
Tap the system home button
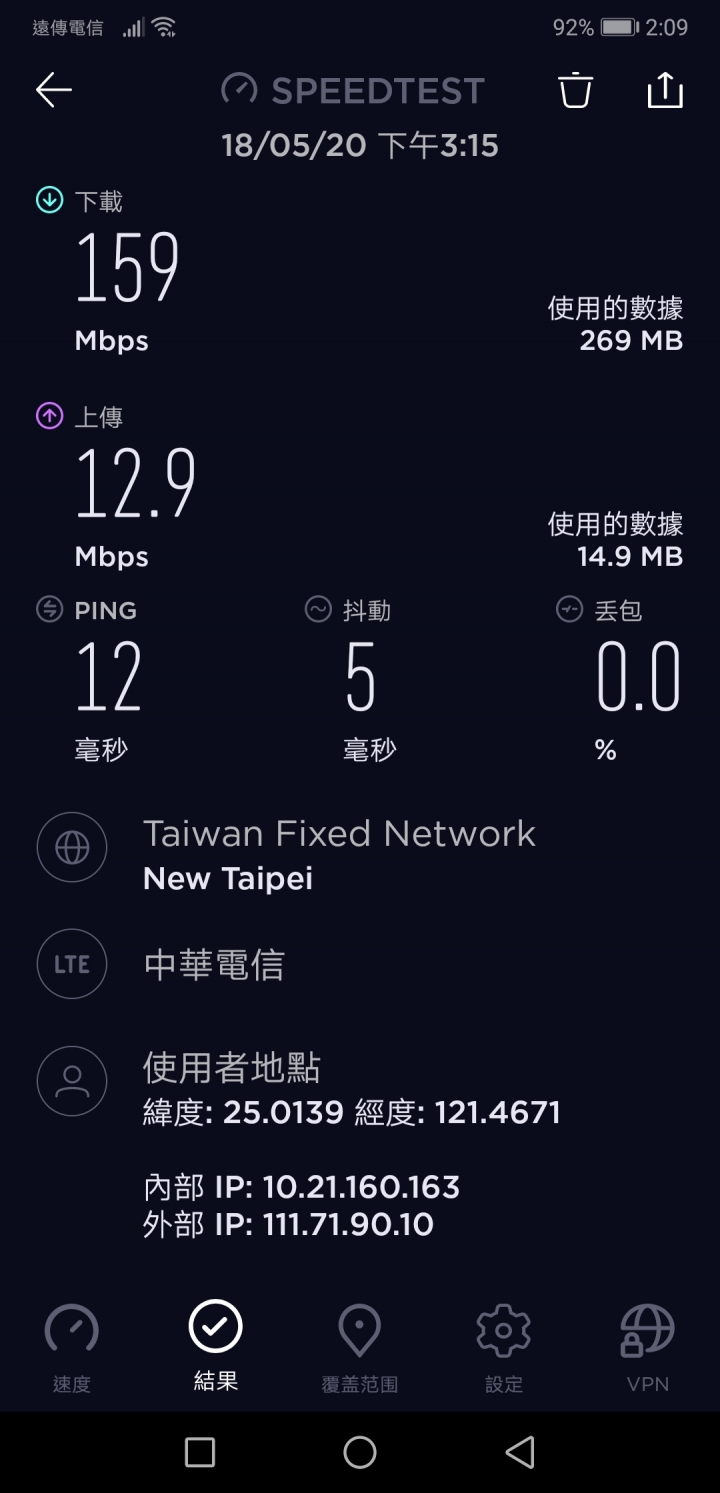360,1452
